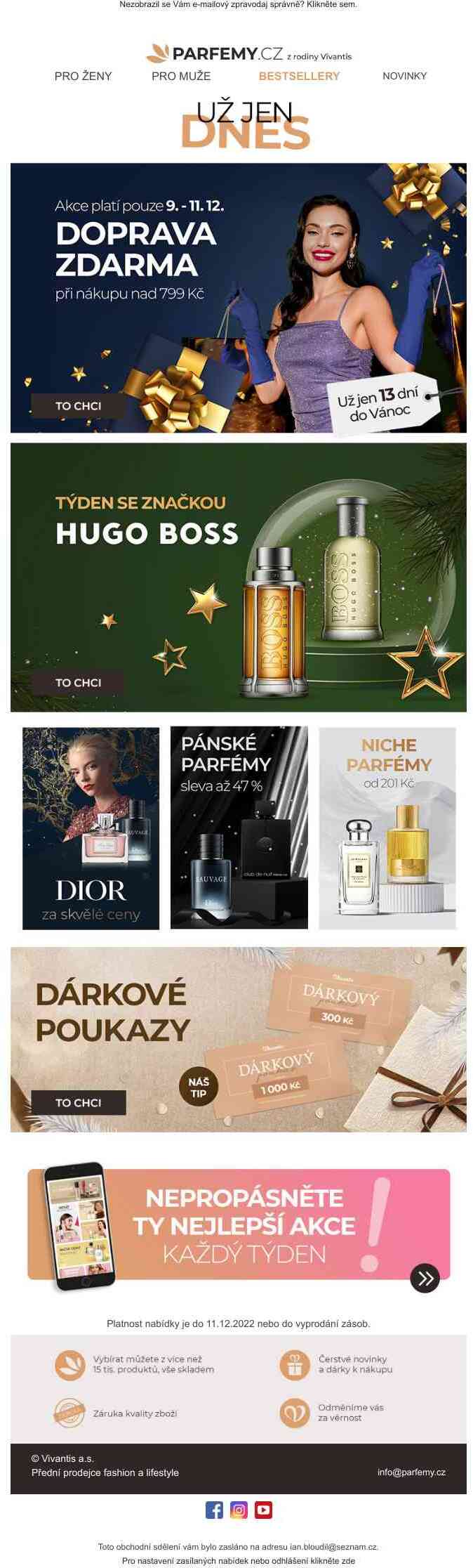Open the Niche parfémy tile

point(387,828)
